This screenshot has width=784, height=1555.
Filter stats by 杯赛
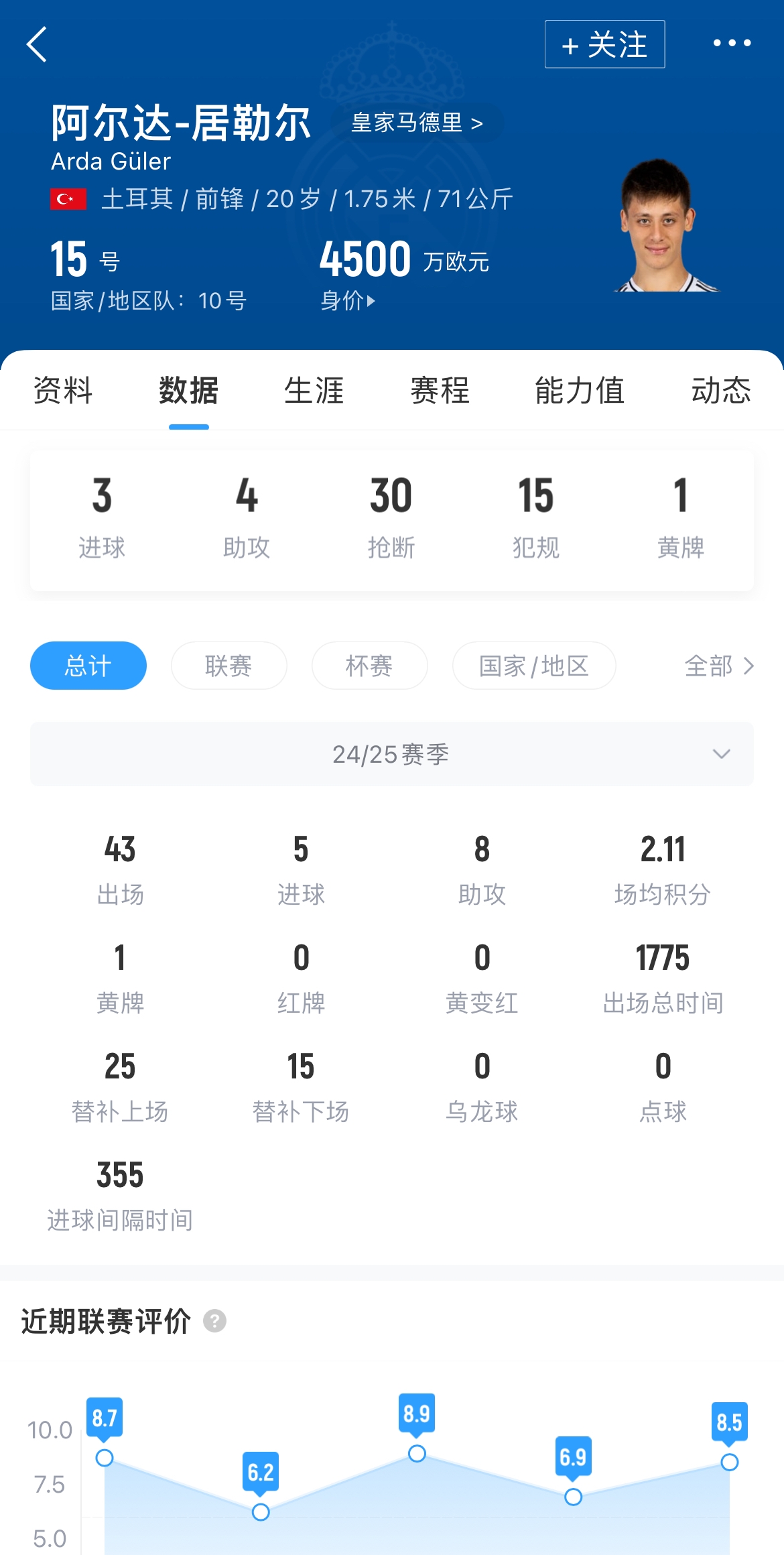click(x=369, y=666)
